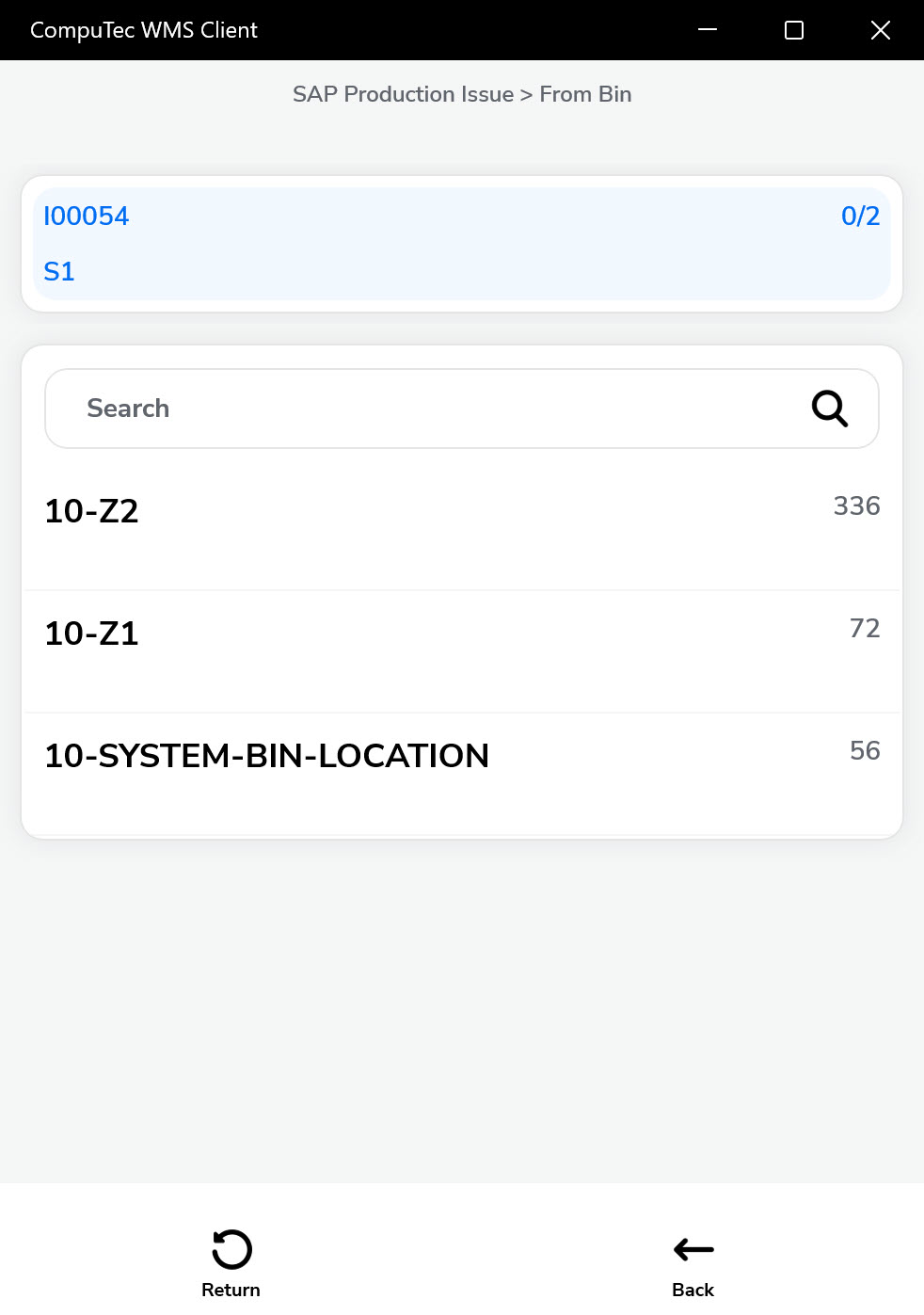924x1315 pixels.
Task: Minimize the application window
Action: click(708, 30)
